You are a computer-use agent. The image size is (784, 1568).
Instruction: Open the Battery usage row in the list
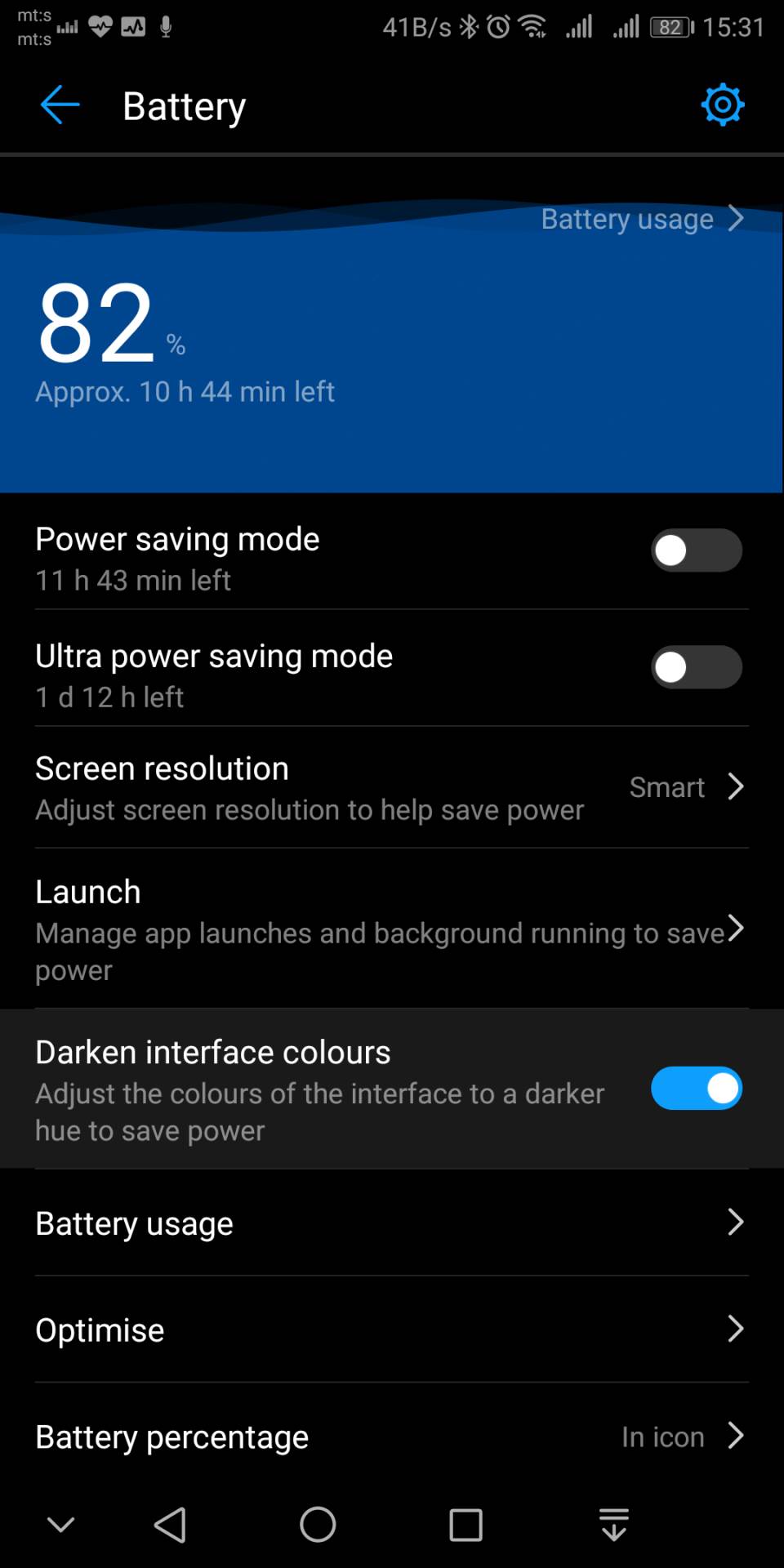point(392,1223)
